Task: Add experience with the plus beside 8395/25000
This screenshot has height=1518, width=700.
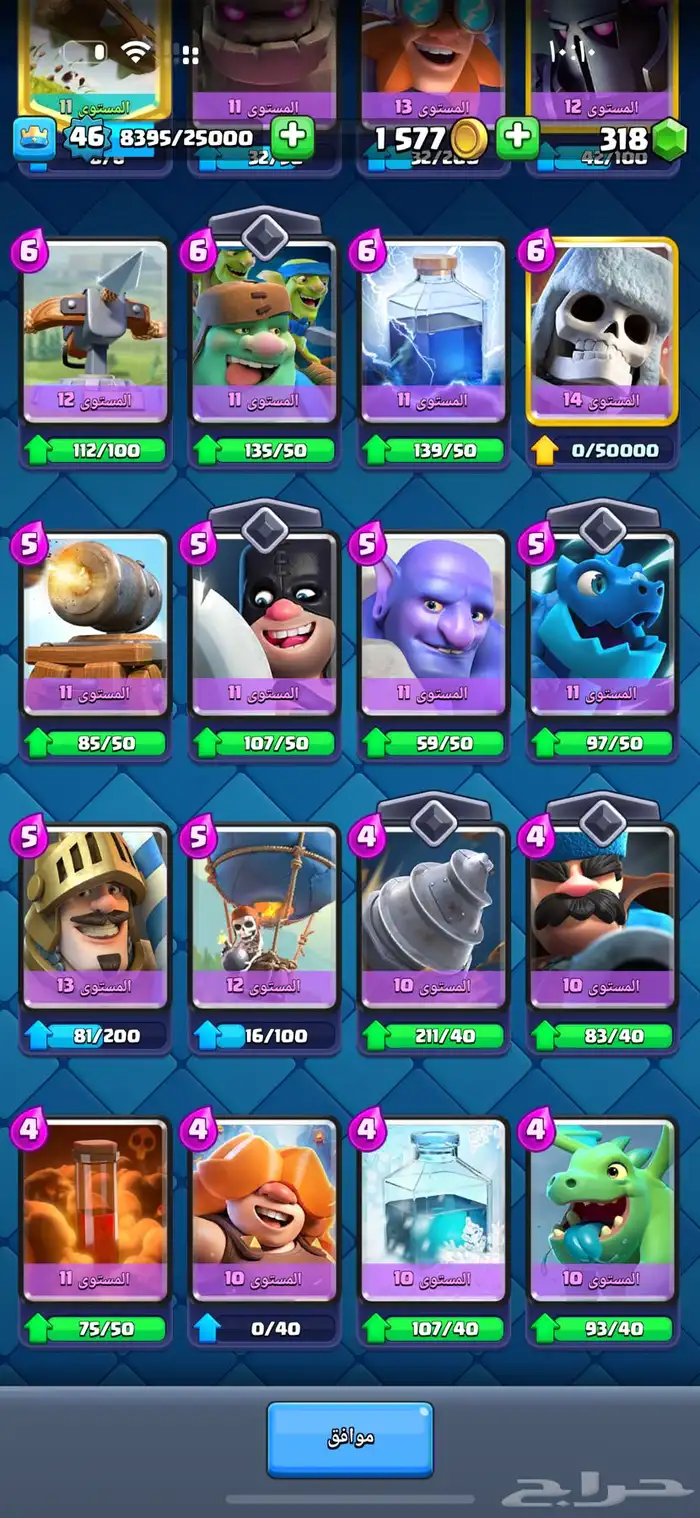Action: pyautogui.click(x=292, y=137)
